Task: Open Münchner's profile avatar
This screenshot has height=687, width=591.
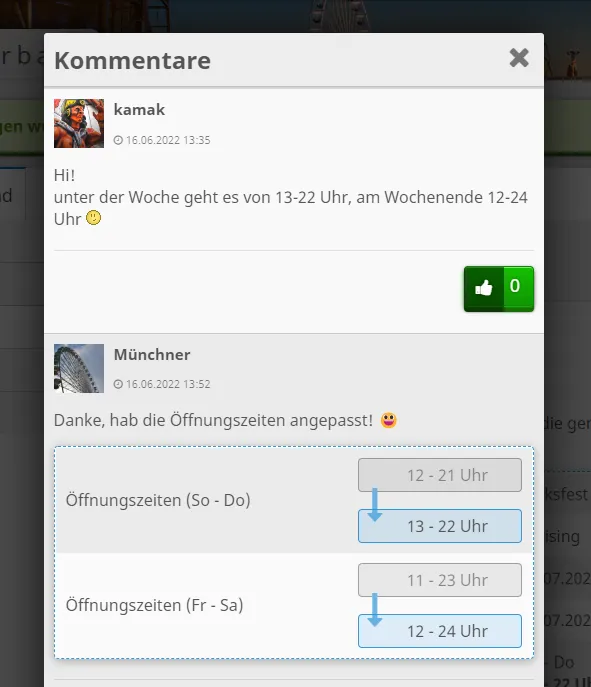Action: click(79, 368)
